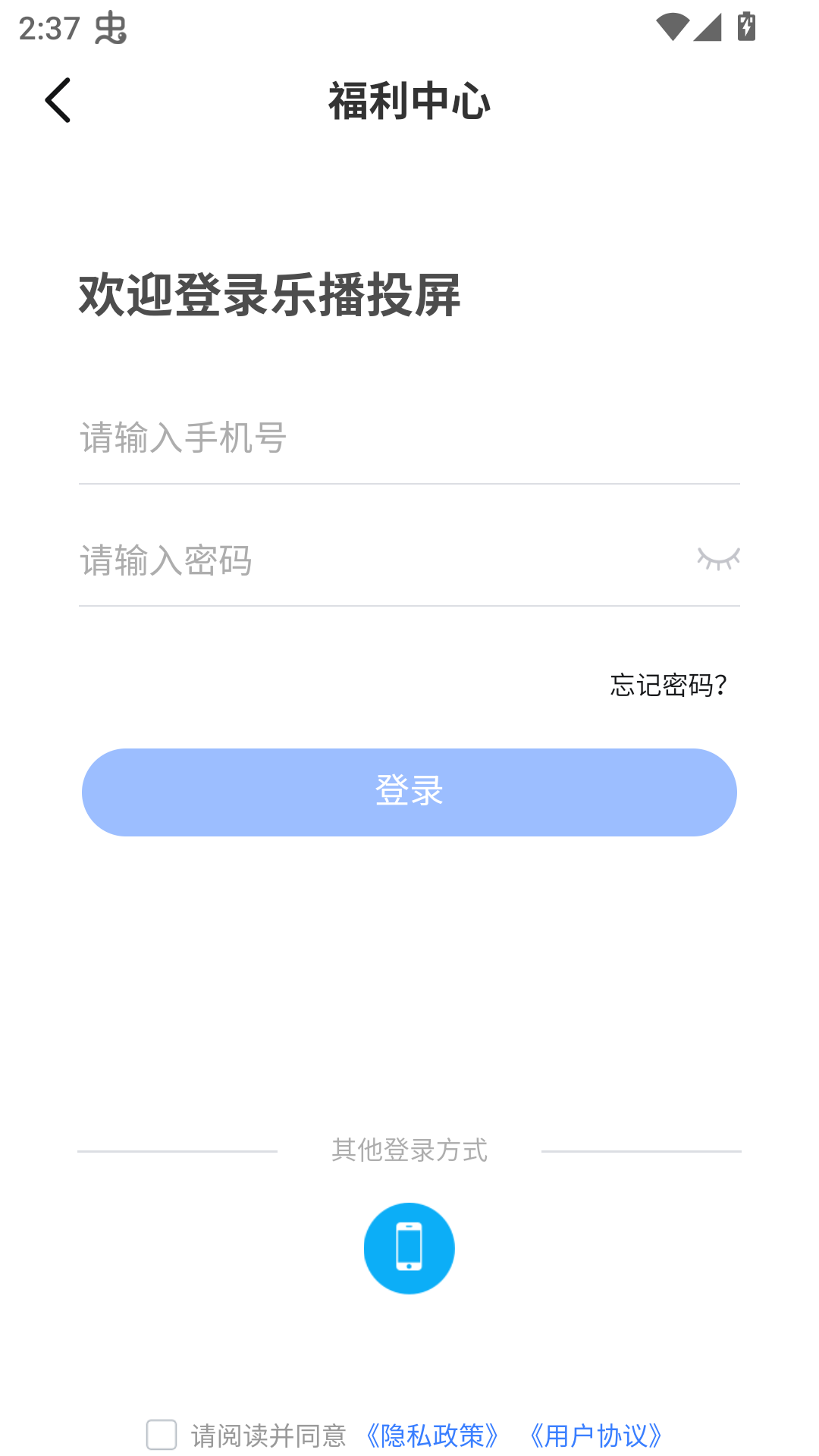The image size is (819, 1456).
Task: Click the hidden password eye symbol
Action: point(717,560)
